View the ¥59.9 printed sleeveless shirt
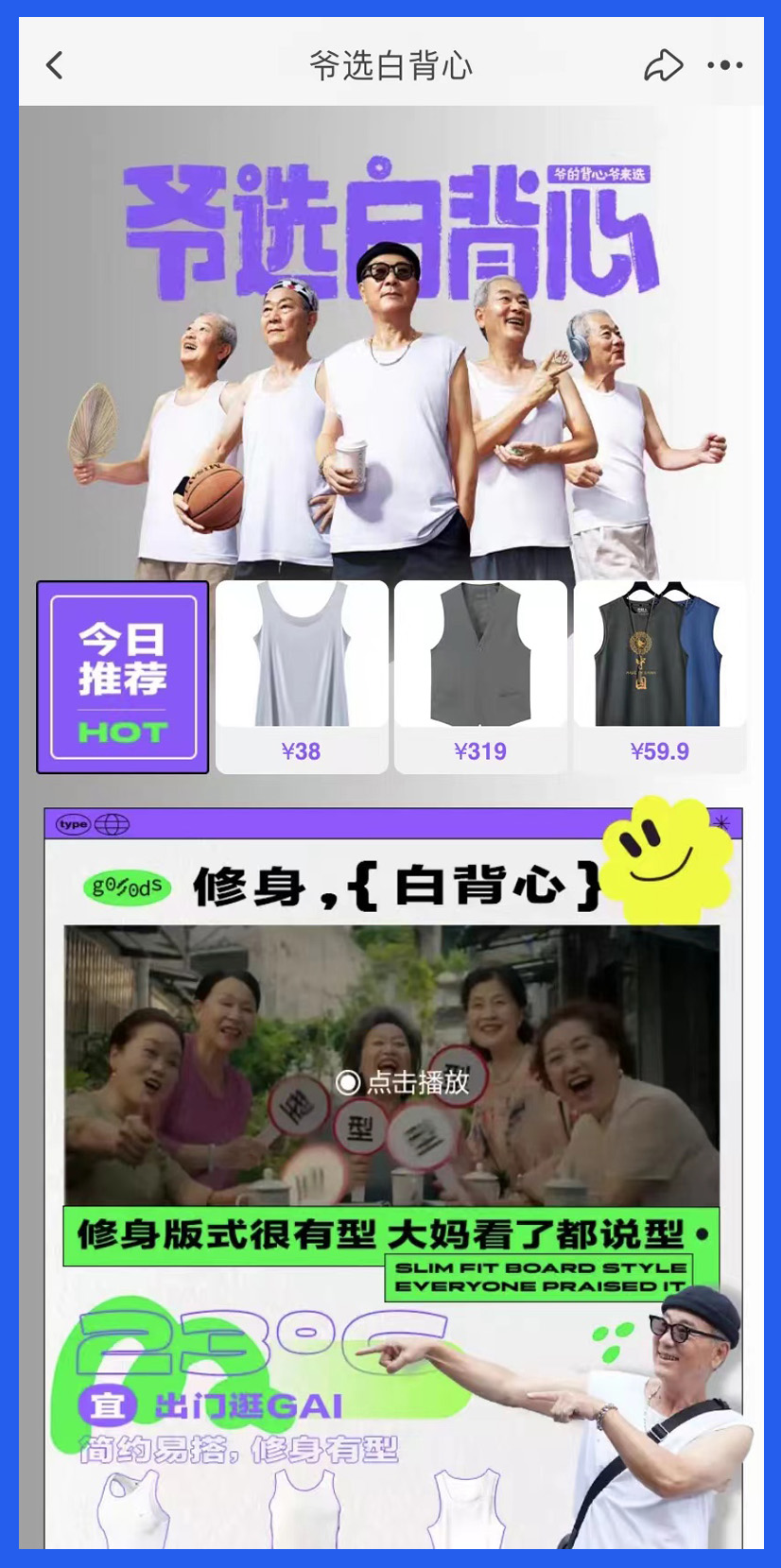 coord(659,676)
